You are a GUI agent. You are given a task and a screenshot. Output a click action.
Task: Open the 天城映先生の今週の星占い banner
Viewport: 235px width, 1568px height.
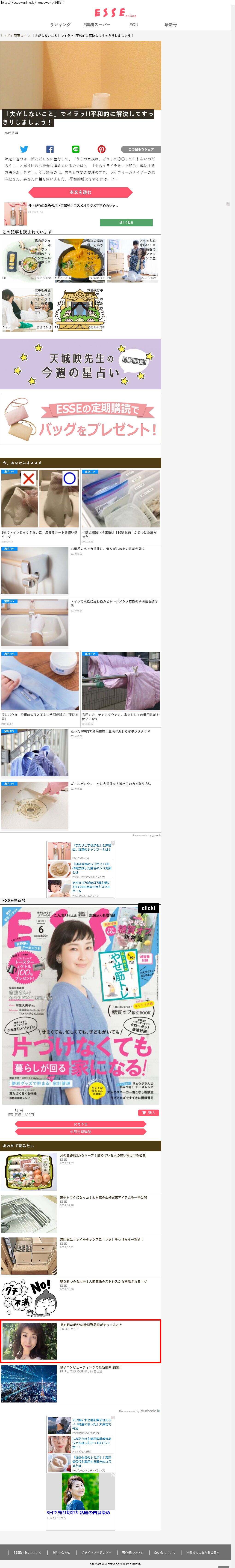click(81, 364)
